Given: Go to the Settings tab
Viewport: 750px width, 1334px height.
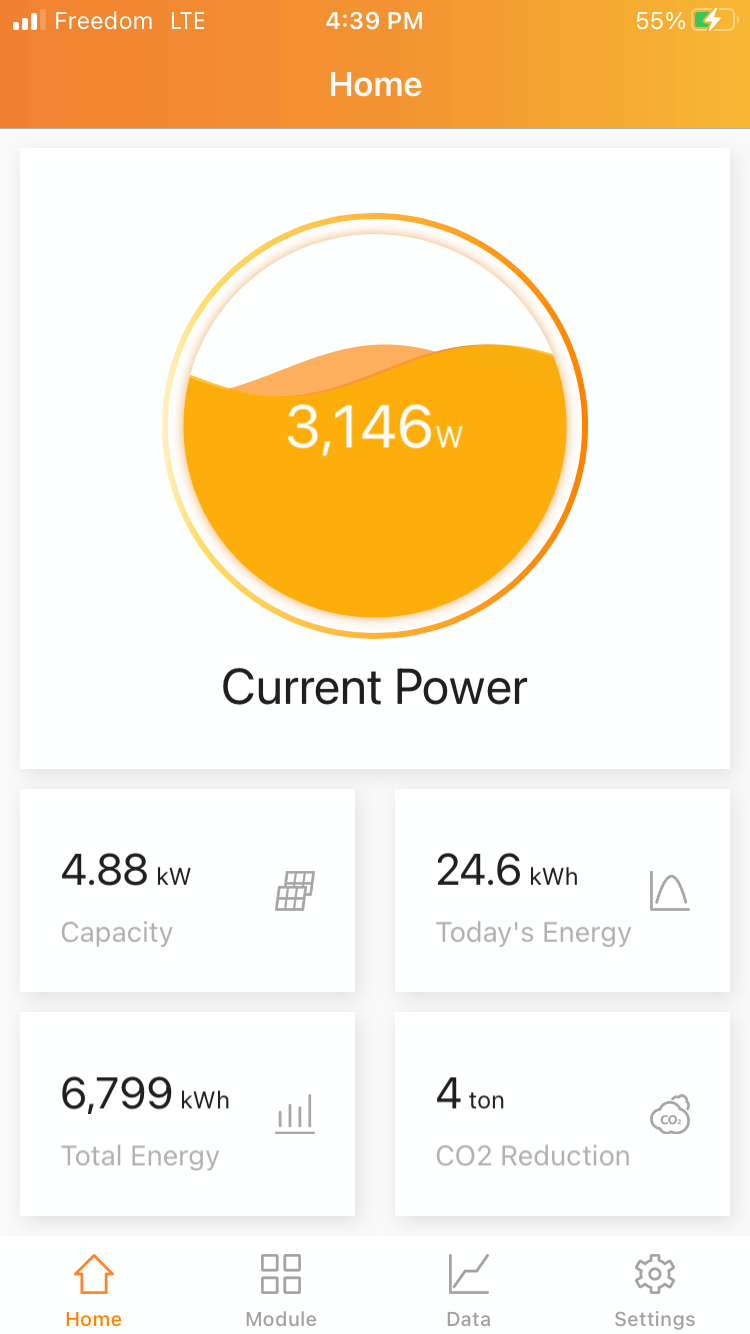Looking at the screenshot, I should (654, 1289).
